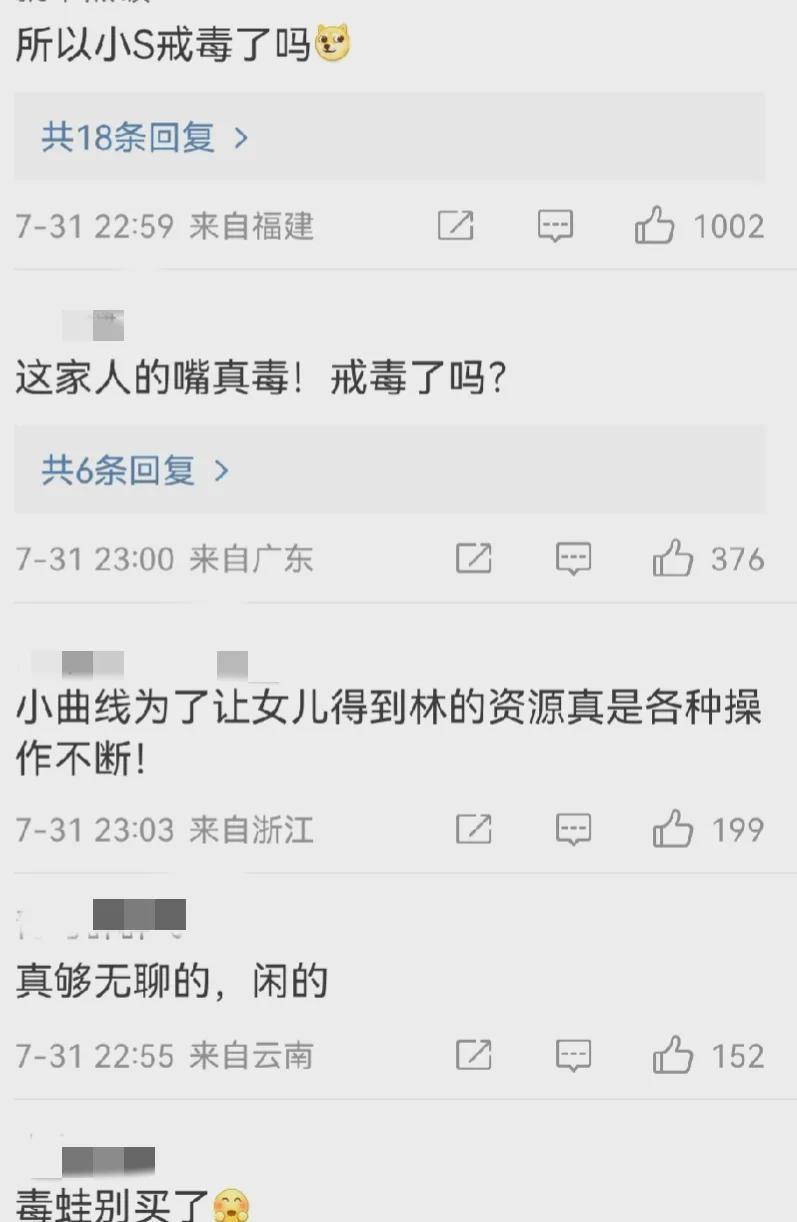Reply to the comment from 云南
The image size is (797, 1222).
click(x=573, y=1055)
